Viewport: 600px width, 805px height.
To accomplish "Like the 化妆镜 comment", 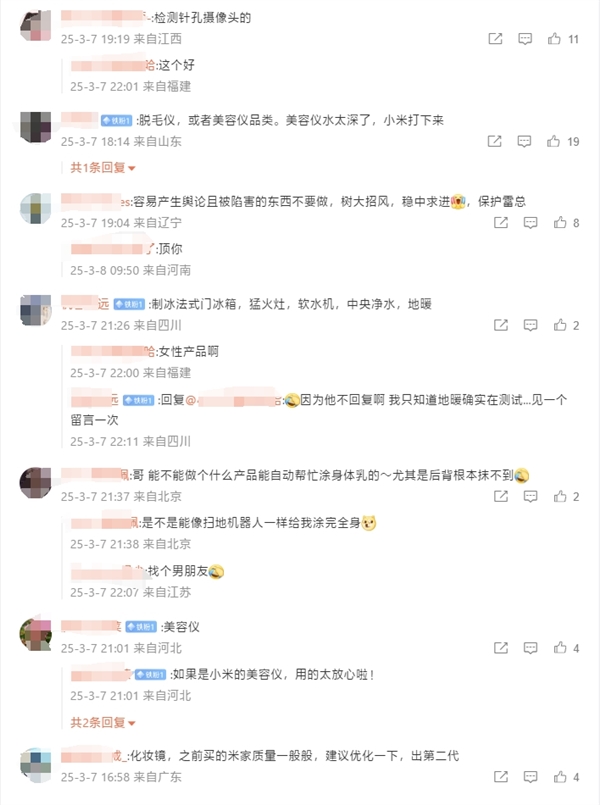I will click(x=555, y=777).
